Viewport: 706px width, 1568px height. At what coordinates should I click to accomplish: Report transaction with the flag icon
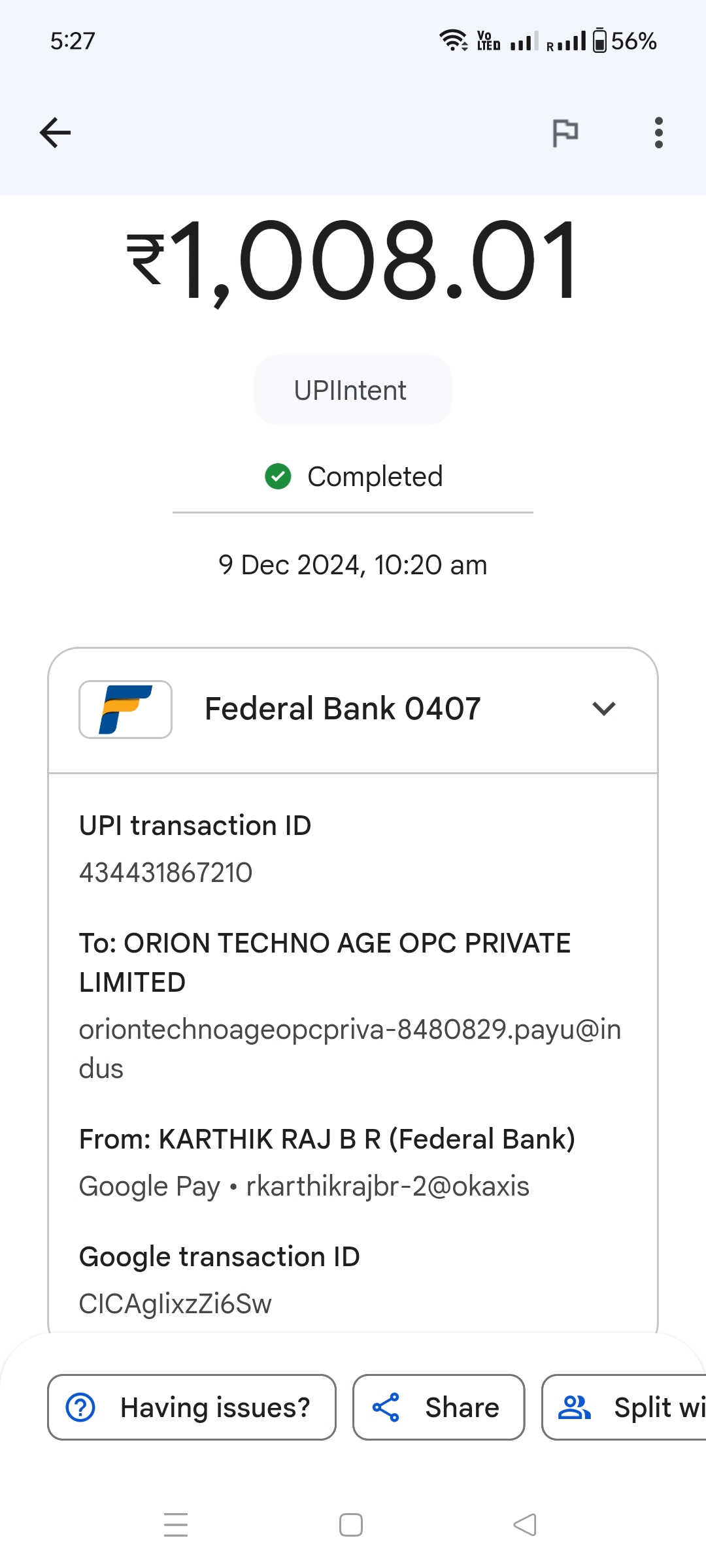(x=565, y=133)
